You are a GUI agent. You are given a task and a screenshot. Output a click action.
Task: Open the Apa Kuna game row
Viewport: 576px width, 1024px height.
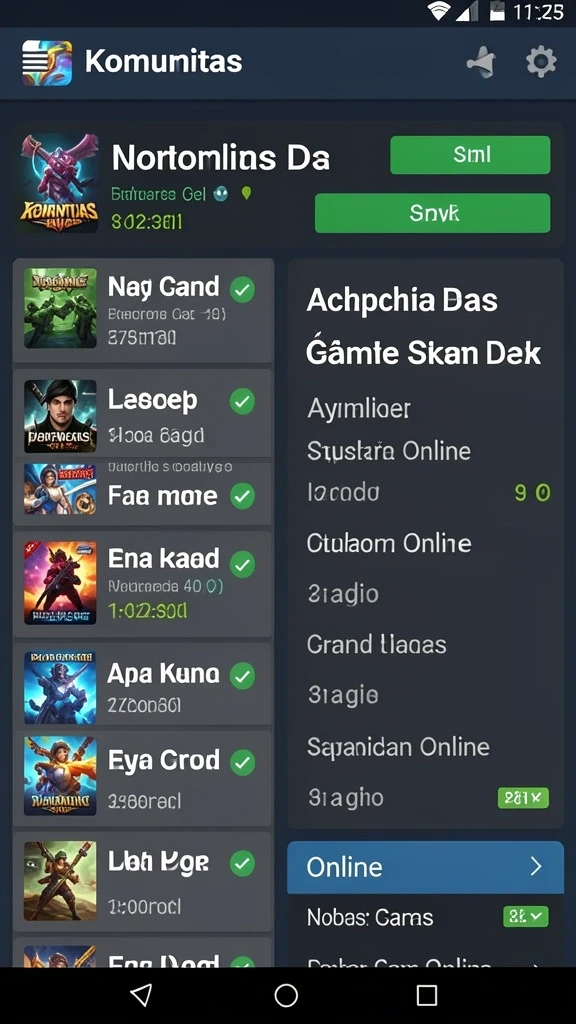[143, 685]
